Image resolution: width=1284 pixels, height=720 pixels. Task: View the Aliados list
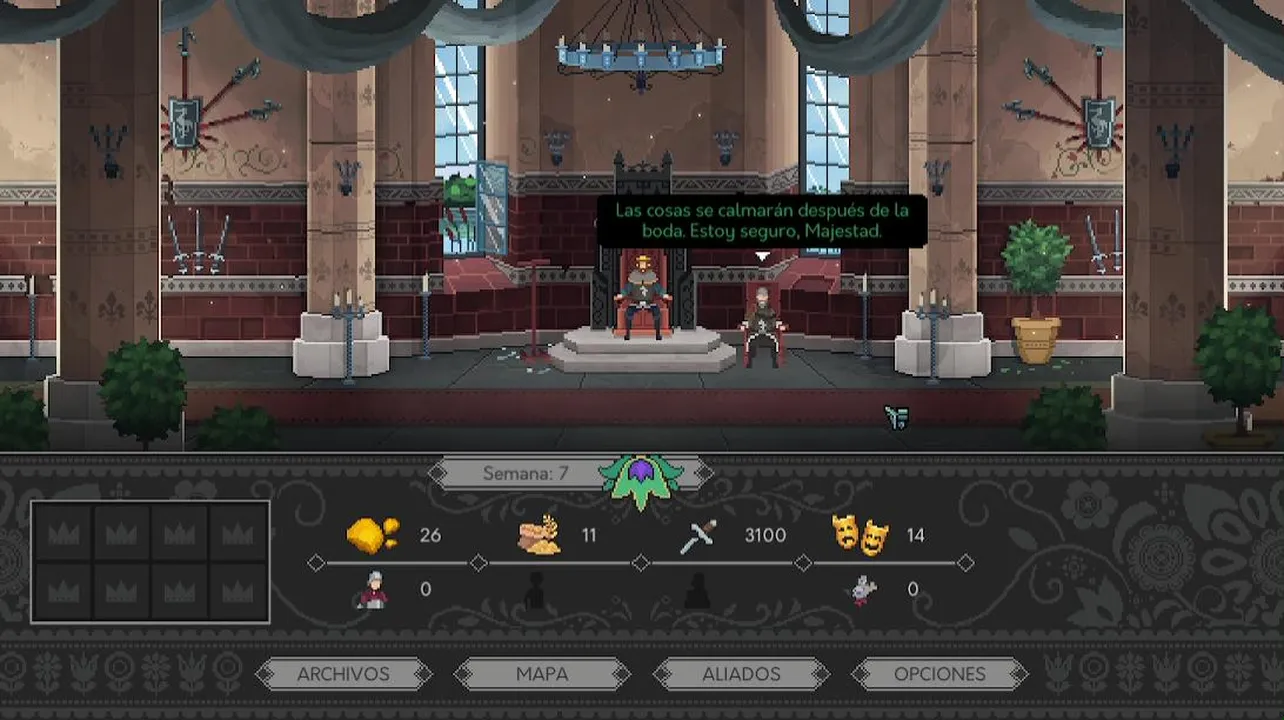pyautogui.click(x=741, y=674)
